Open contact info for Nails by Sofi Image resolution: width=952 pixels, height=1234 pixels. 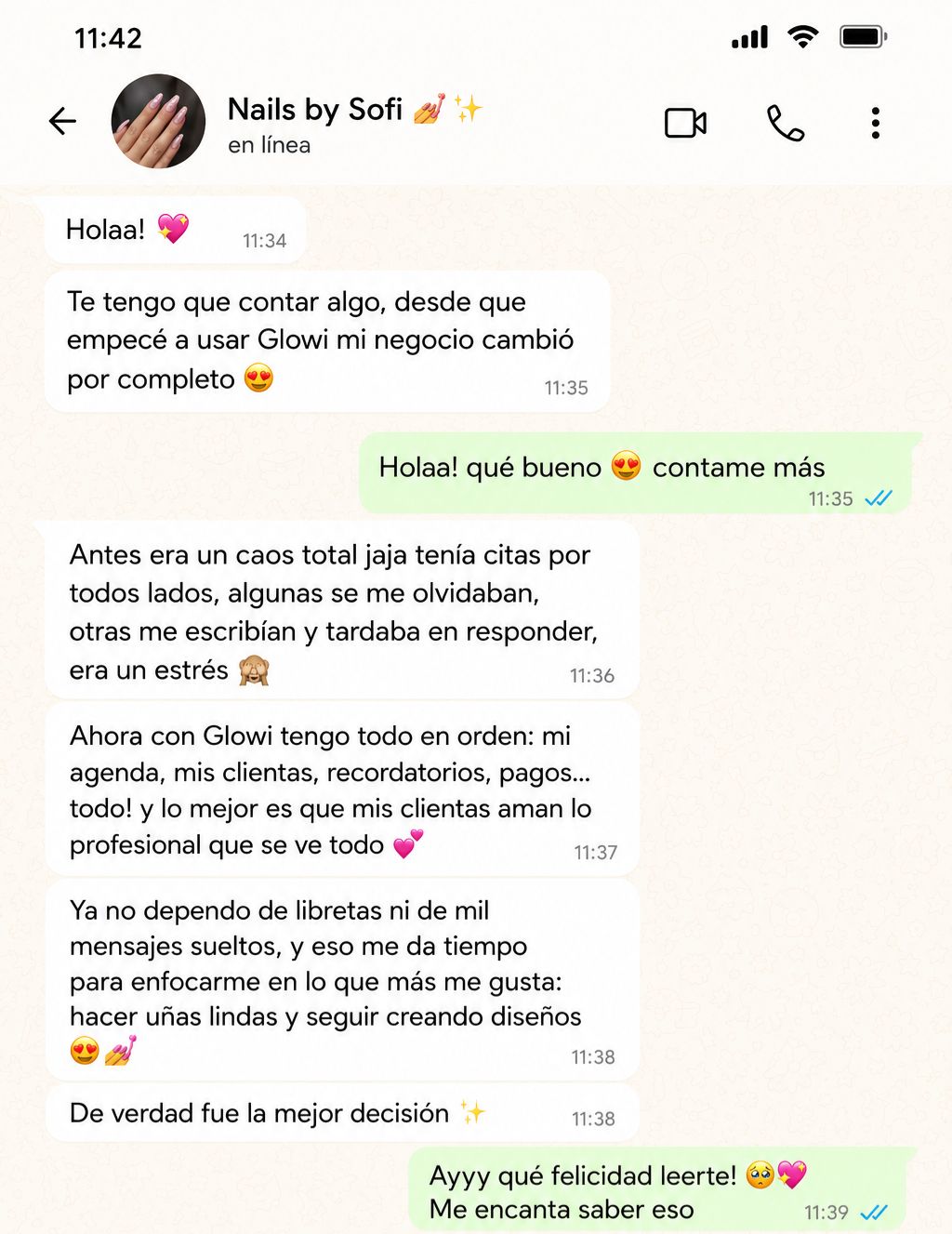coord(354,122)
